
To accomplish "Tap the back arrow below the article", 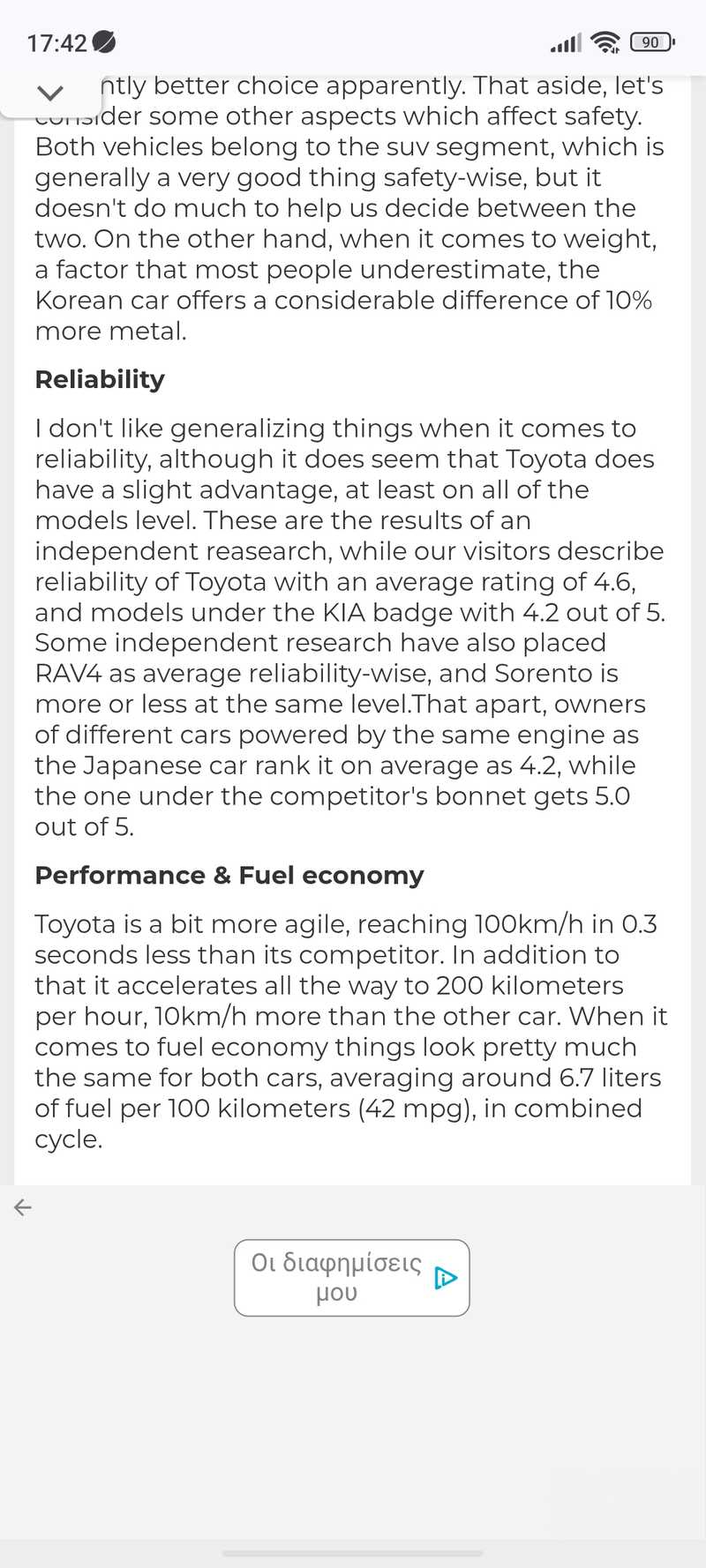I will 23,1207.
